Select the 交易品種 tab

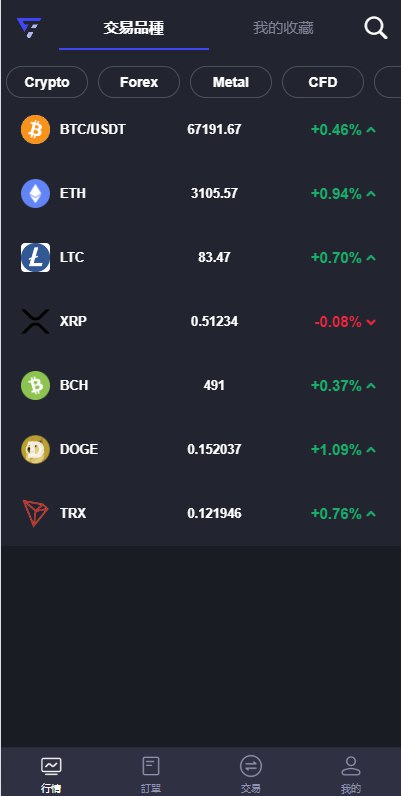click(134, 28)
